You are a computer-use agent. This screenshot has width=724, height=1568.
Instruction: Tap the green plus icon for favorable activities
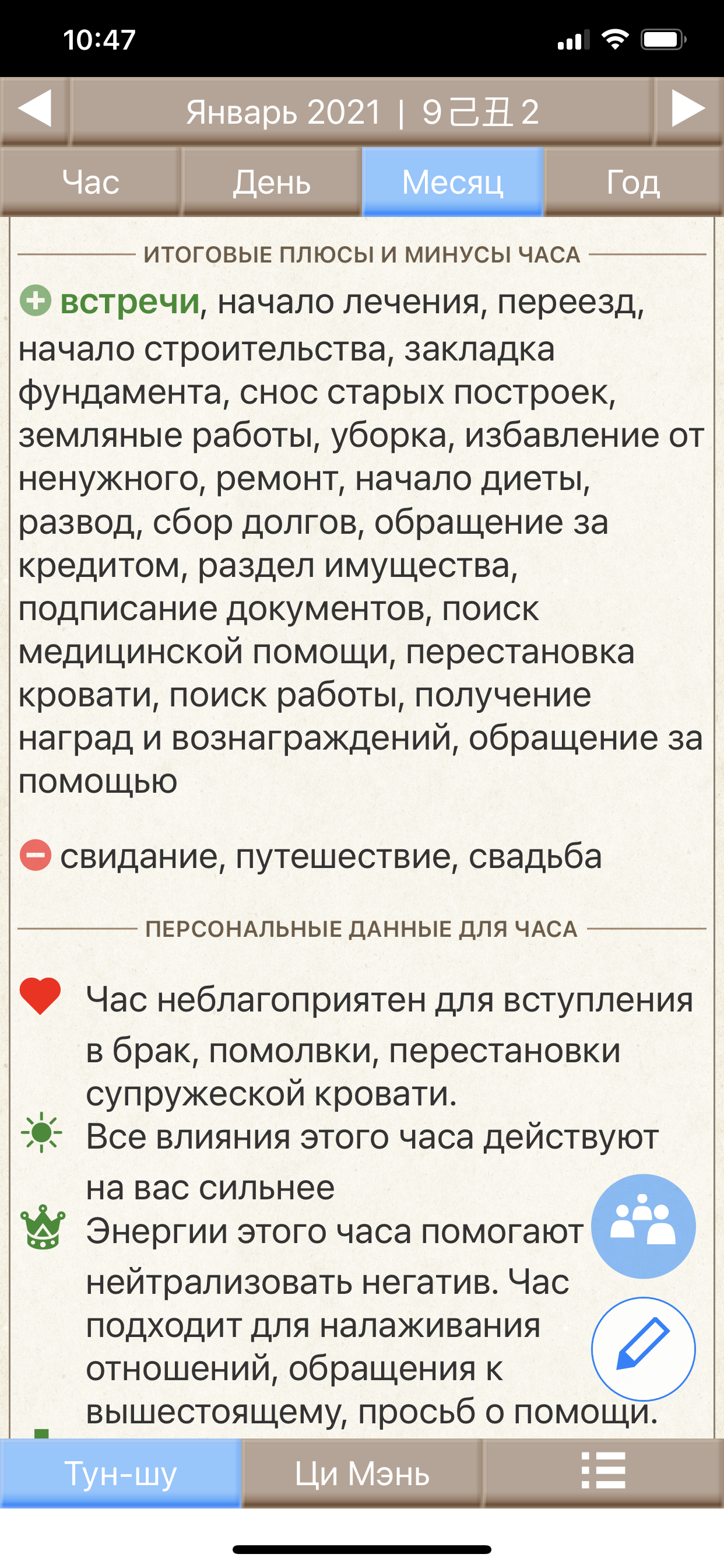37,300
